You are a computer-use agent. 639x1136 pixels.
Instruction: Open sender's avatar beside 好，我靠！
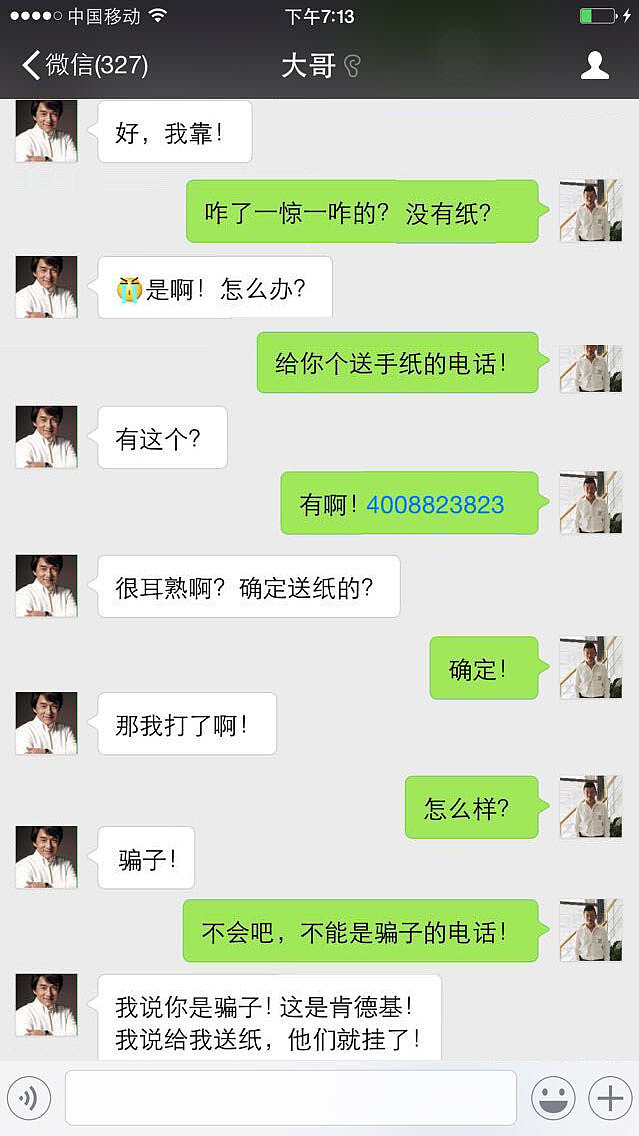tap(46, 131)
